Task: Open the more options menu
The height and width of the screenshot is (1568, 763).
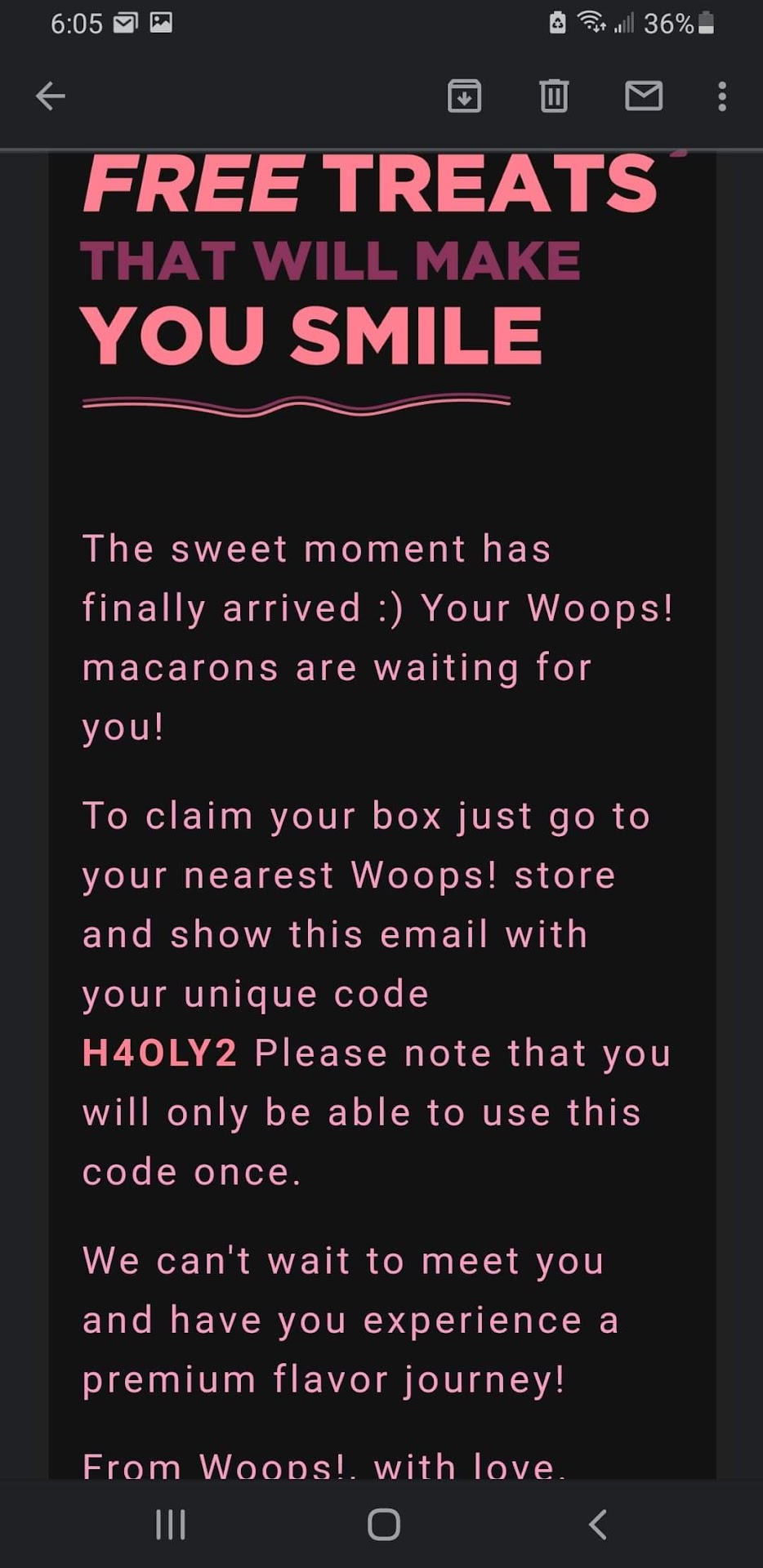Action: pyautogui.click(x=721, y=96)
